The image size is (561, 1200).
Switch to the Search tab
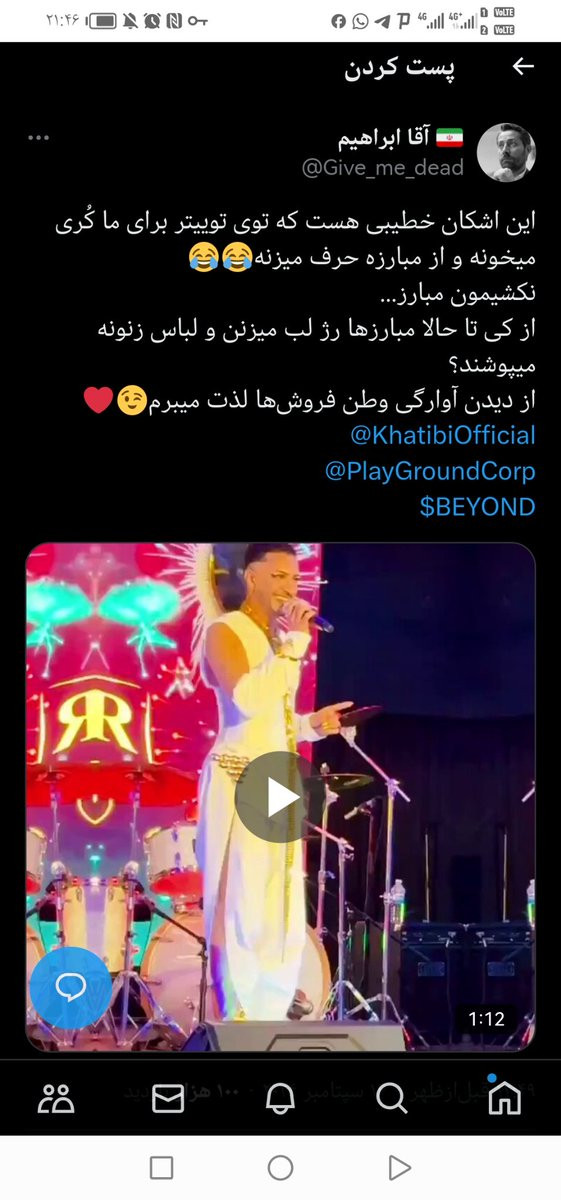point(392,1098)
